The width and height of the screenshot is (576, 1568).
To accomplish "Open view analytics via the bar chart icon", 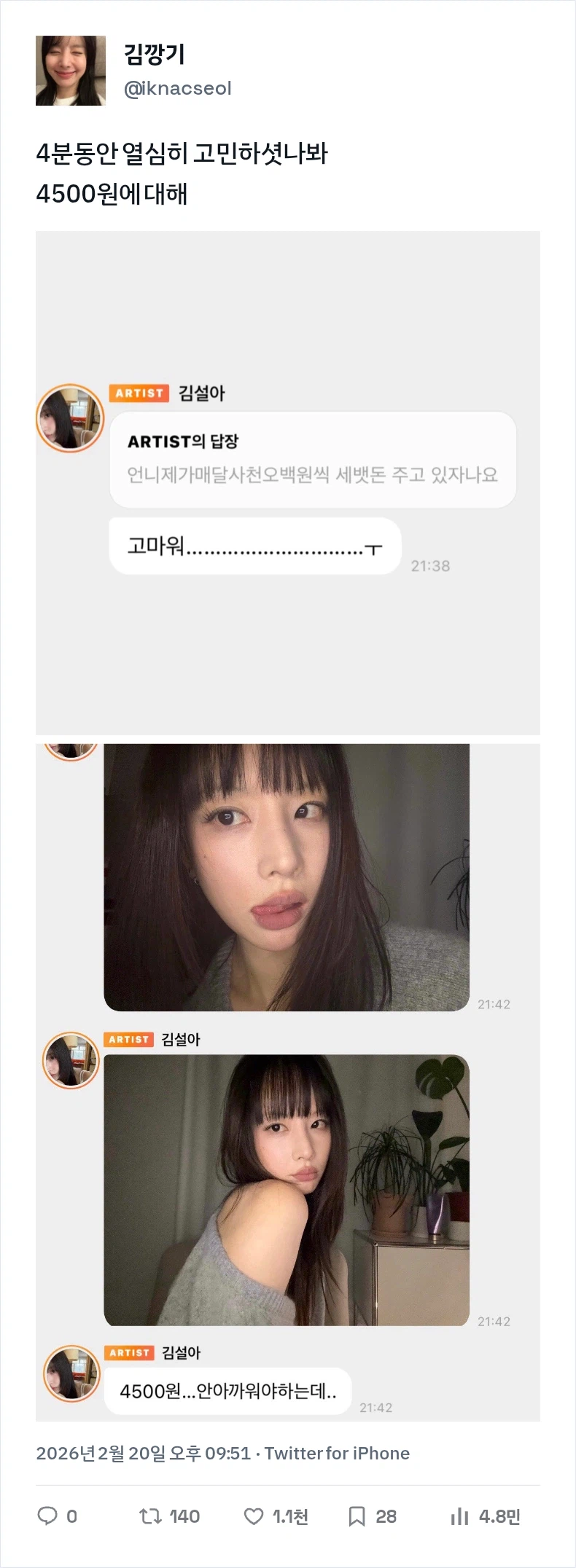I will [459, 1516].
